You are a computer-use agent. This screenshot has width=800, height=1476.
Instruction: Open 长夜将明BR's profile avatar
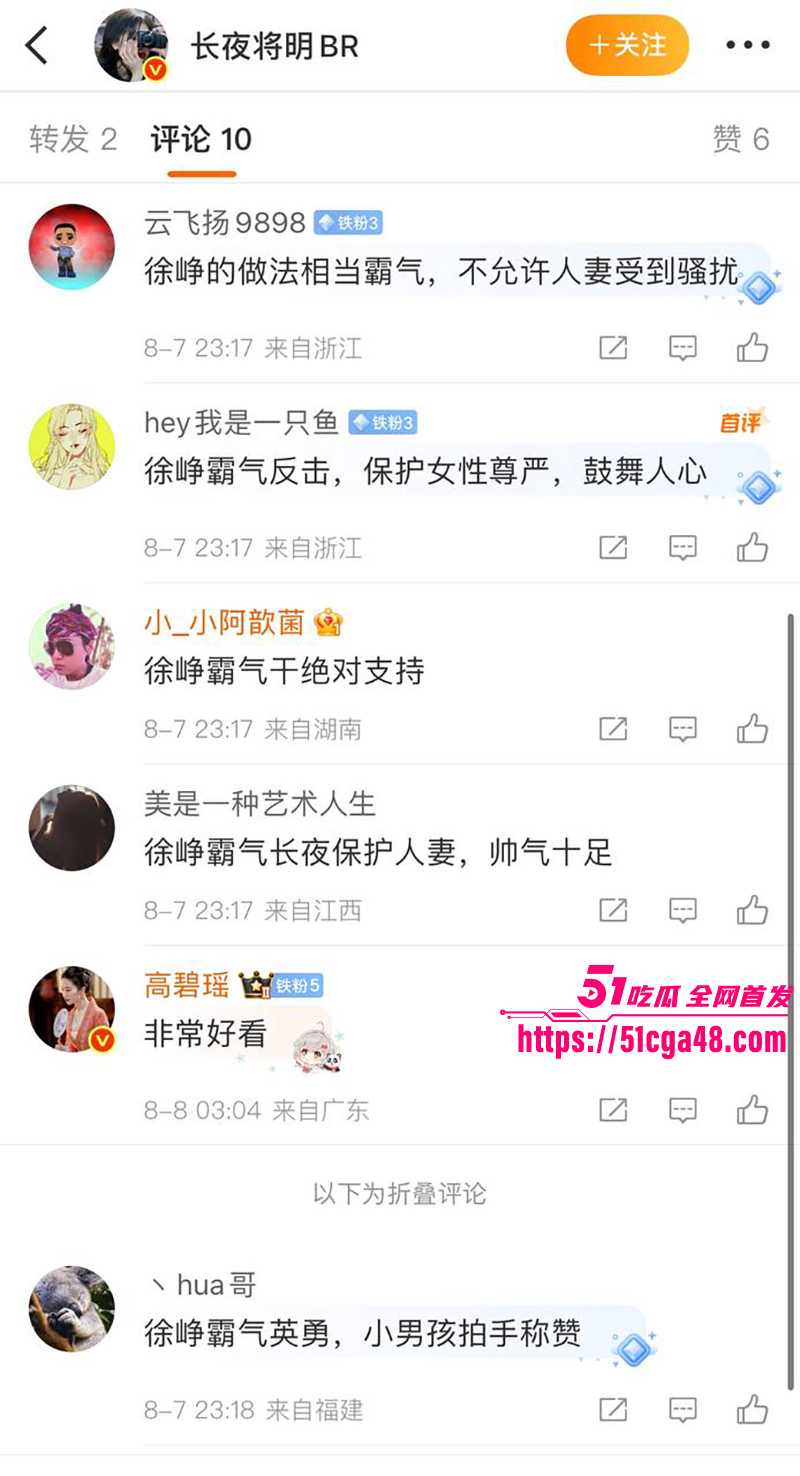(131, 46)
